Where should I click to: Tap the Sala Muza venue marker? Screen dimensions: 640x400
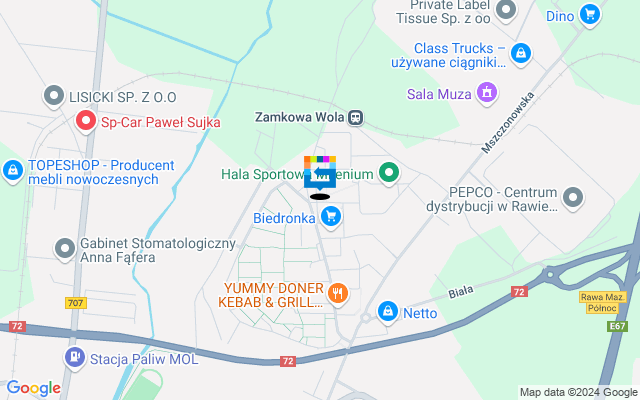click(486, 93)
